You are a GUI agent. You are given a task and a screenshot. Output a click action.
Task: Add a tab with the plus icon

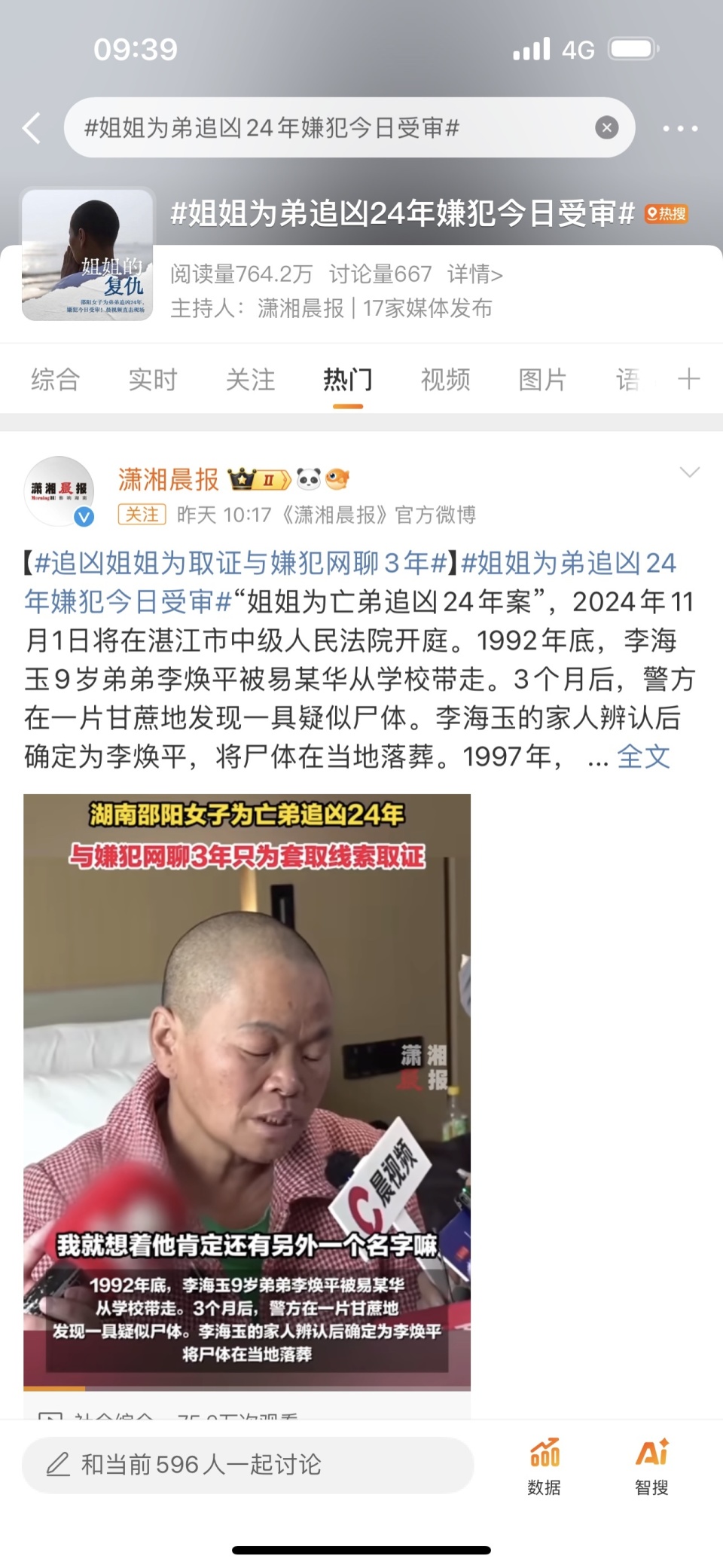688,379
